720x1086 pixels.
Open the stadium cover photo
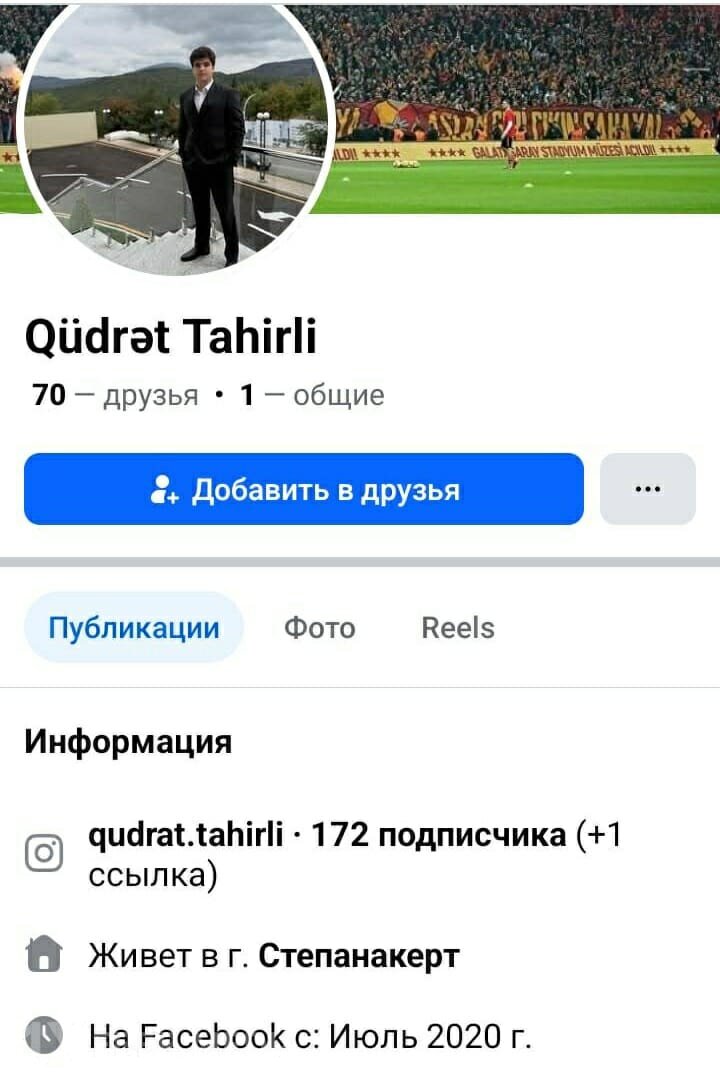click(x=530, y=110)
